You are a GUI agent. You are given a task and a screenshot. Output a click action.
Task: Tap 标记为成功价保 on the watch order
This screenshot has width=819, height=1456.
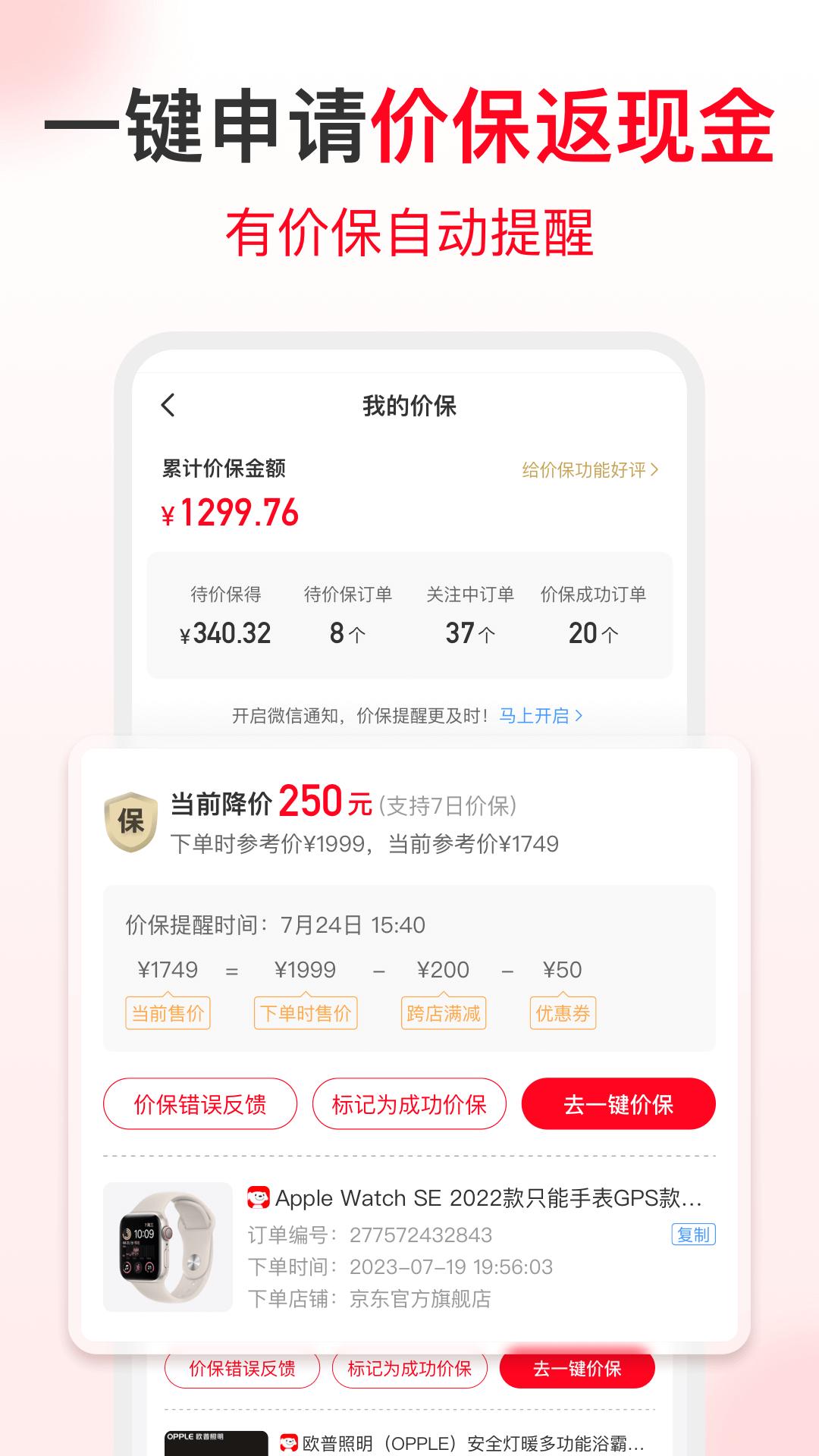tap(409, 1104)
